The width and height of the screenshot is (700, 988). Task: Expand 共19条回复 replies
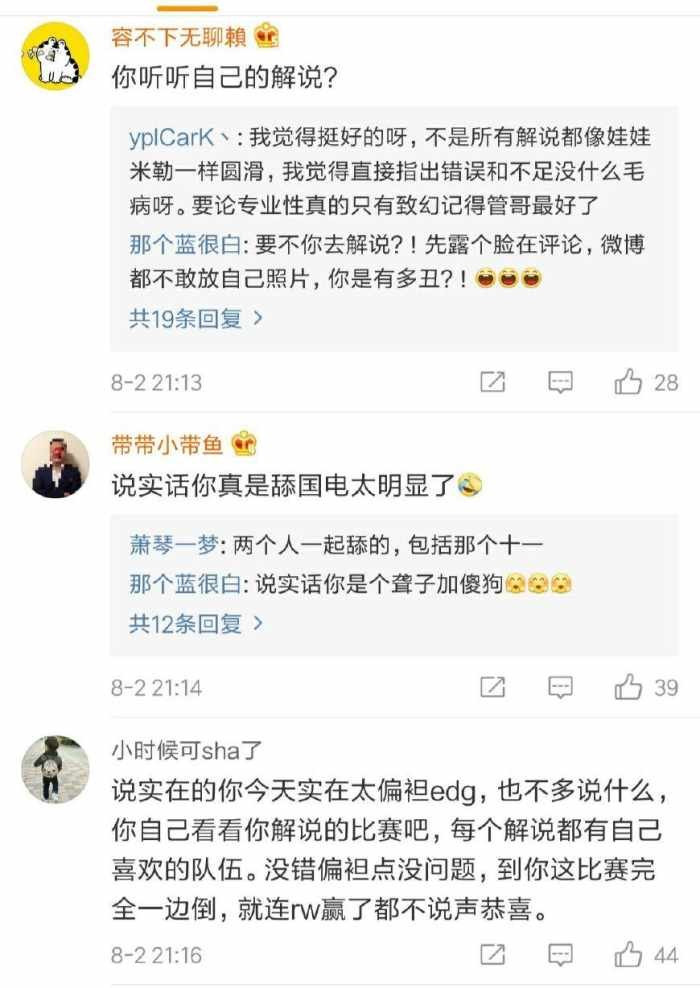pos(196,319)
